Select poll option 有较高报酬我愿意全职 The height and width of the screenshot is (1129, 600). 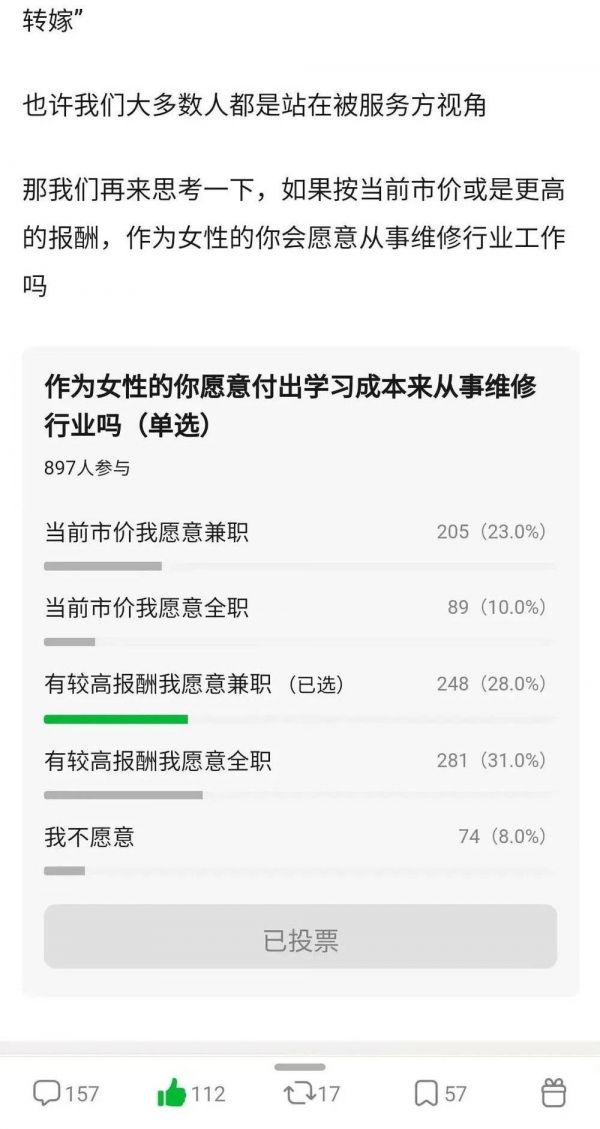(300, 774)
